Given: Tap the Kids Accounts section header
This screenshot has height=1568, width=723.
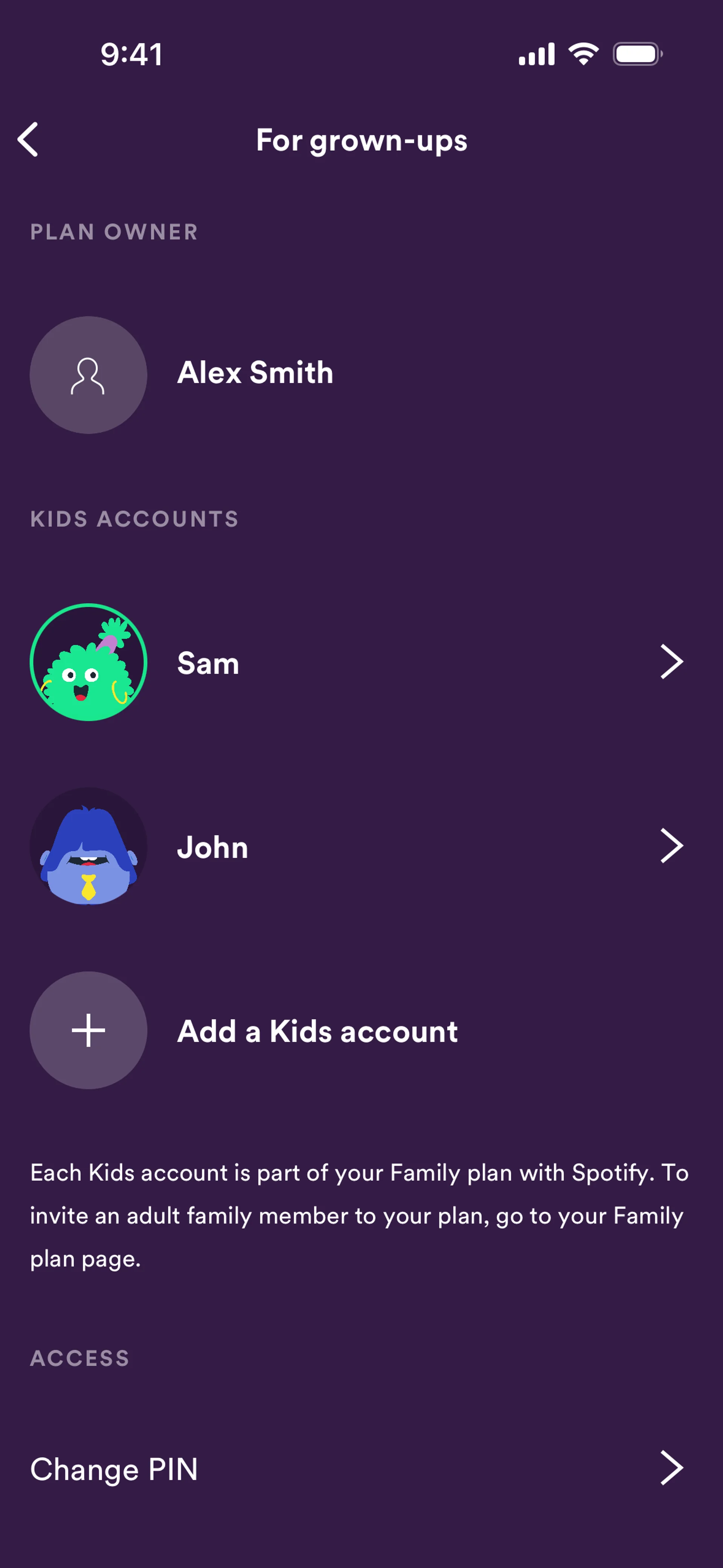Looking at the screenshot, I should [x=134, y=519].
